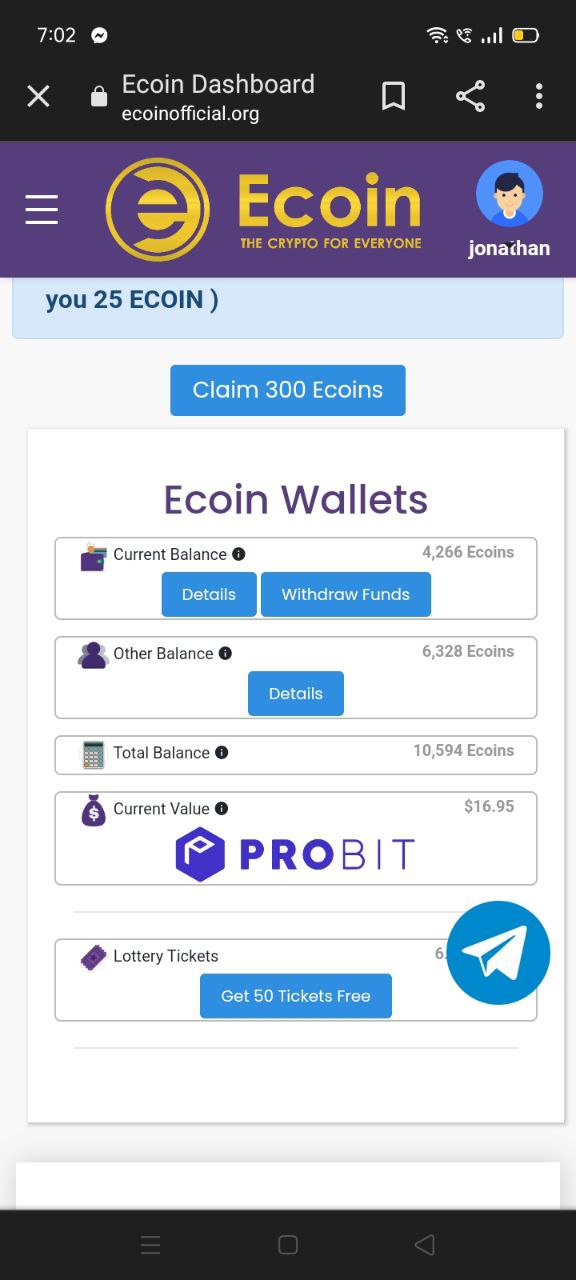Open jonathan's profile avatar
This screenshot has height=1280, width=576.
[509, 194]
